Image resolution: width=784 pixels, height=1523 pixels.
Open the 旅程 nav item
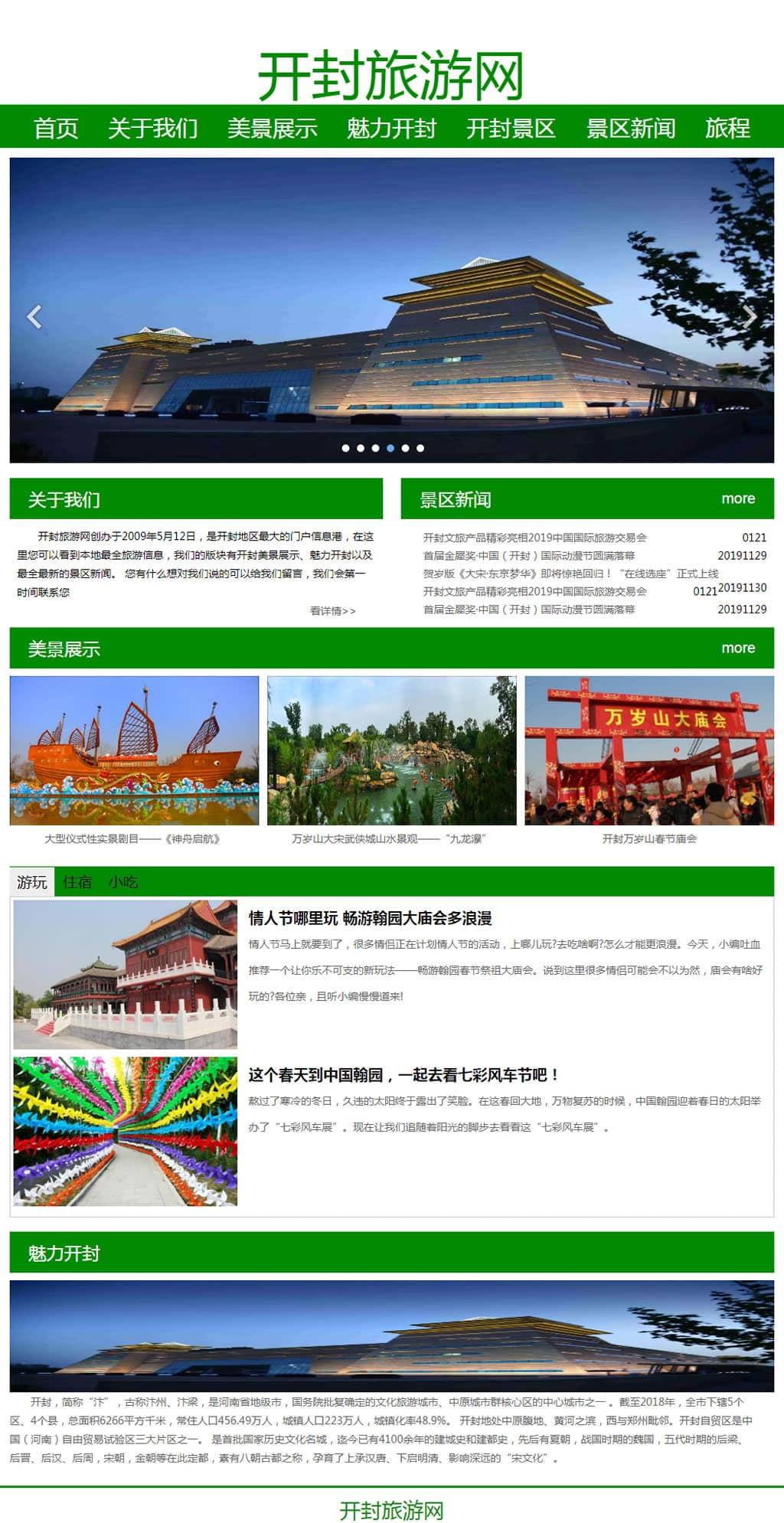(727, 128)
